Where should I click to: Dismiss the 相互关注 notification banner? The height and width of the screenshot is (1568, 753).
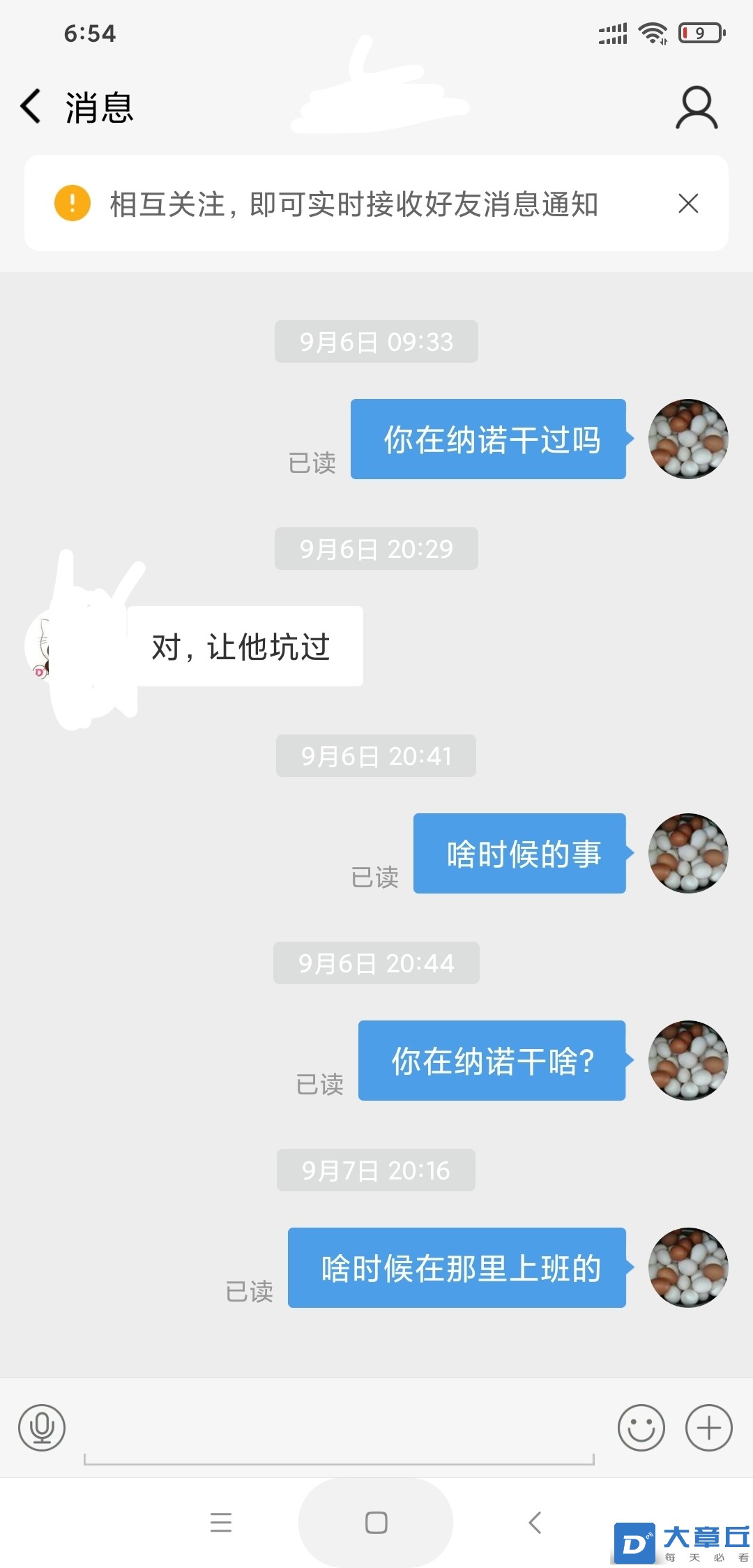point(688,203)
